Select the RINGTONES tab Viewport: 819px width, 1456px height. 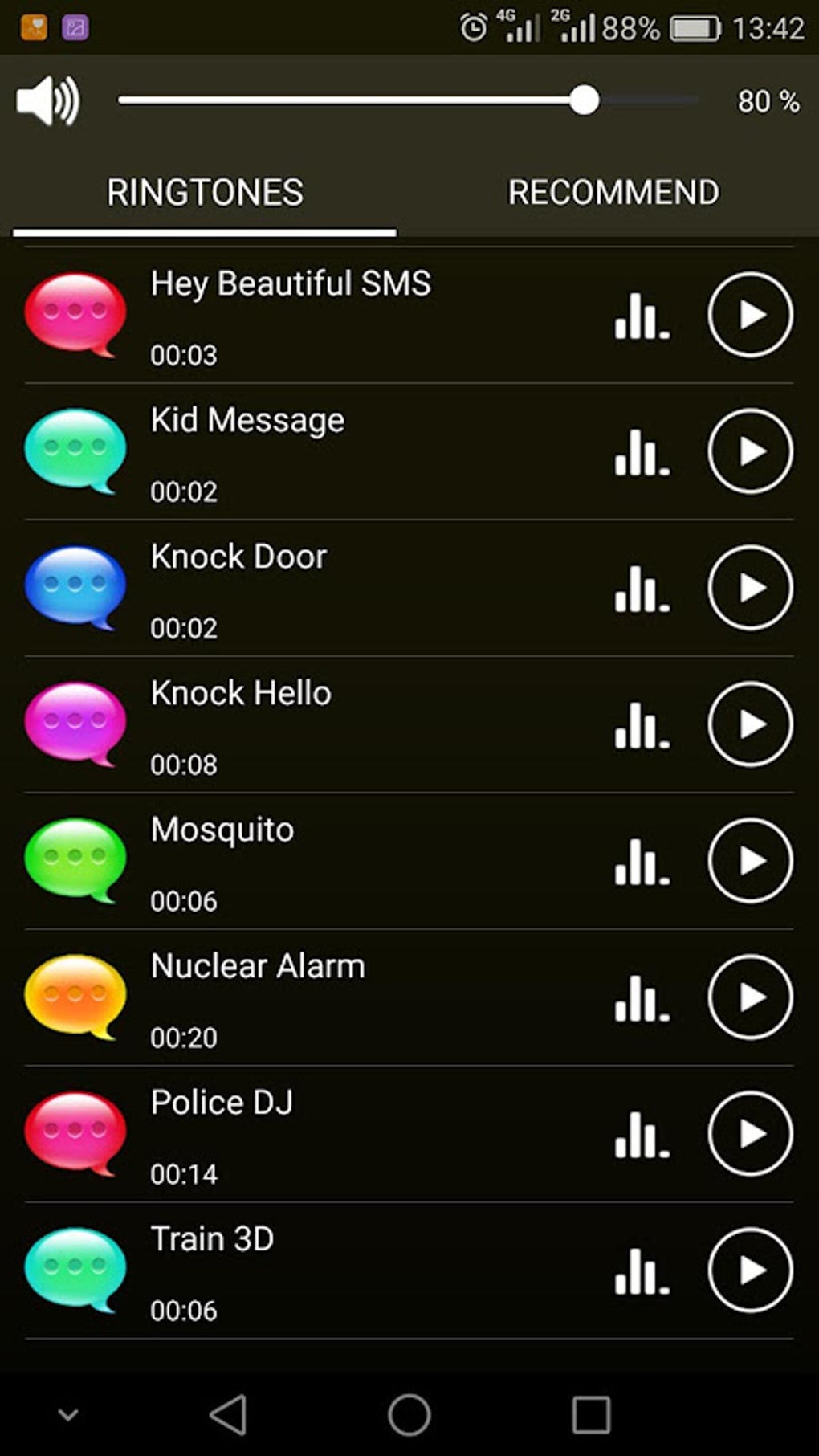point(205,193)
